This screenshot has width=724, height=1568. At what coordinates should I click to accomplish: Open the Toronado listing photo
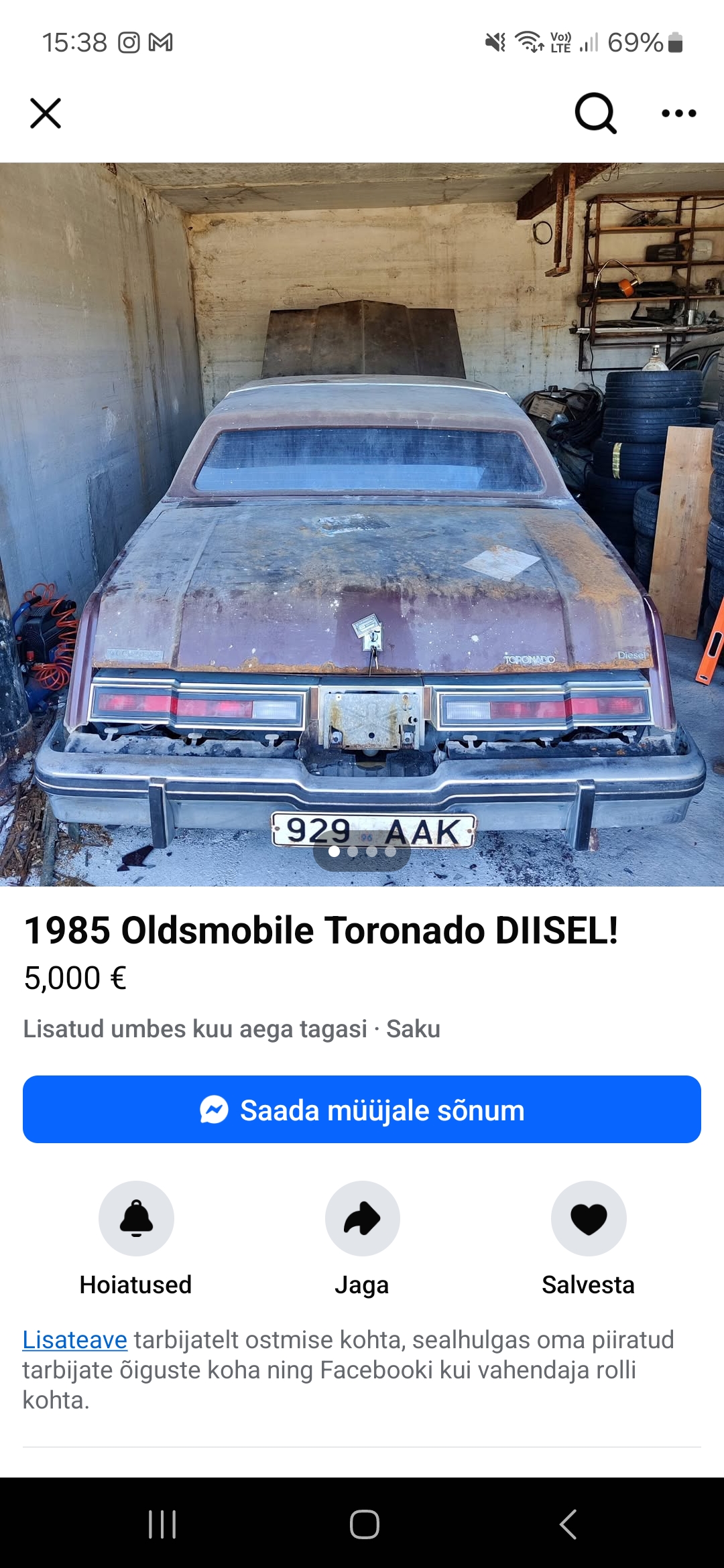coord(362,523)
